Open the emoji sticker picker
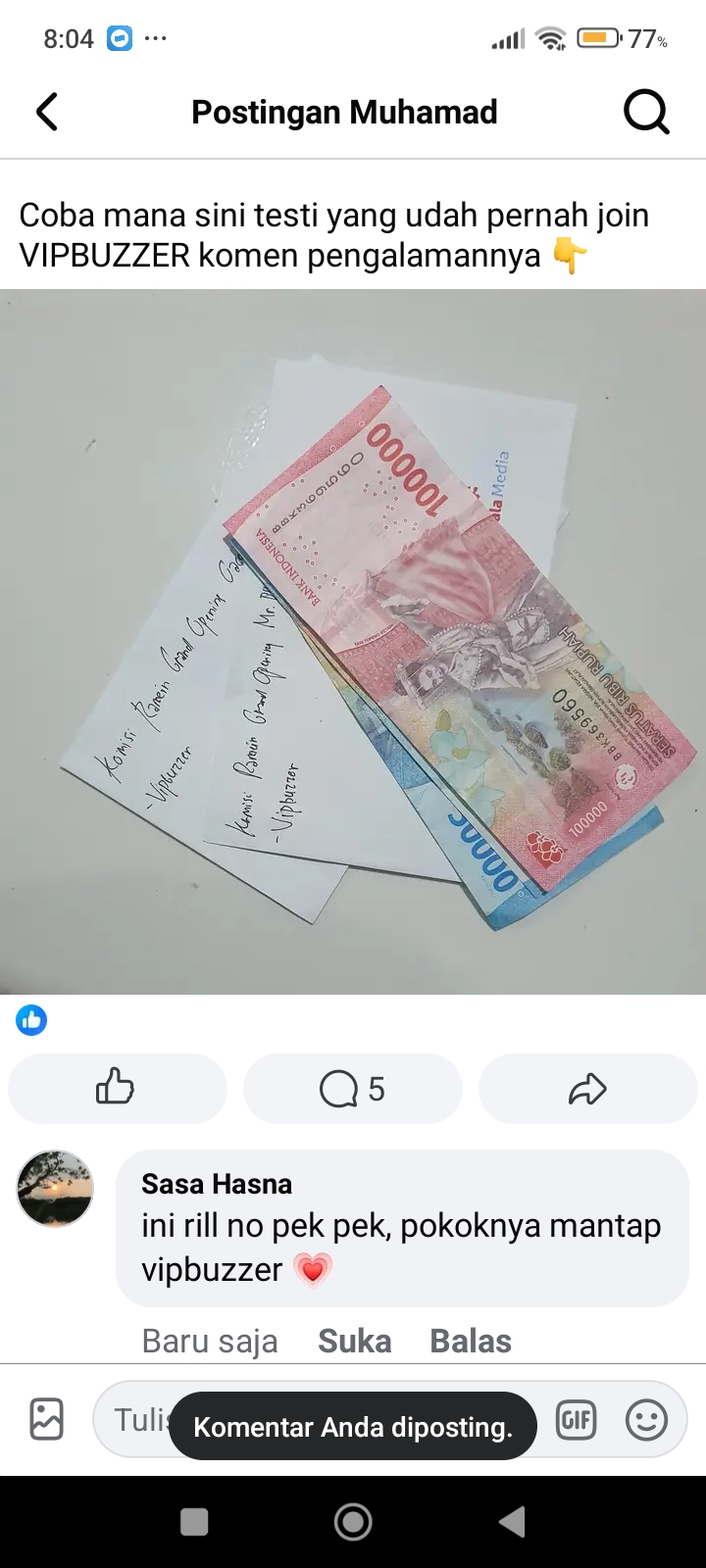 coord(646,1419)
